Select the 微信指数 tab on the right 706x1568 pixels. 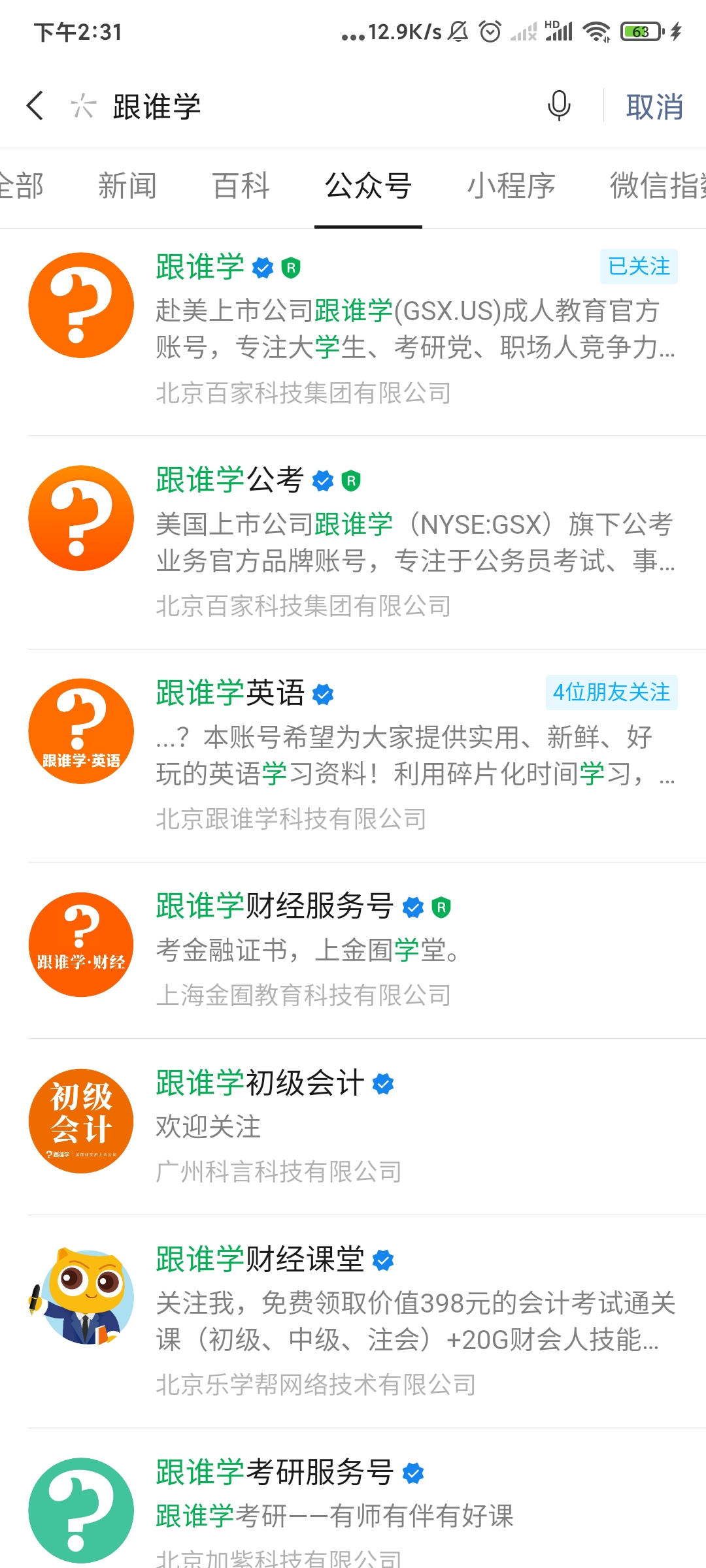[657, 186]
